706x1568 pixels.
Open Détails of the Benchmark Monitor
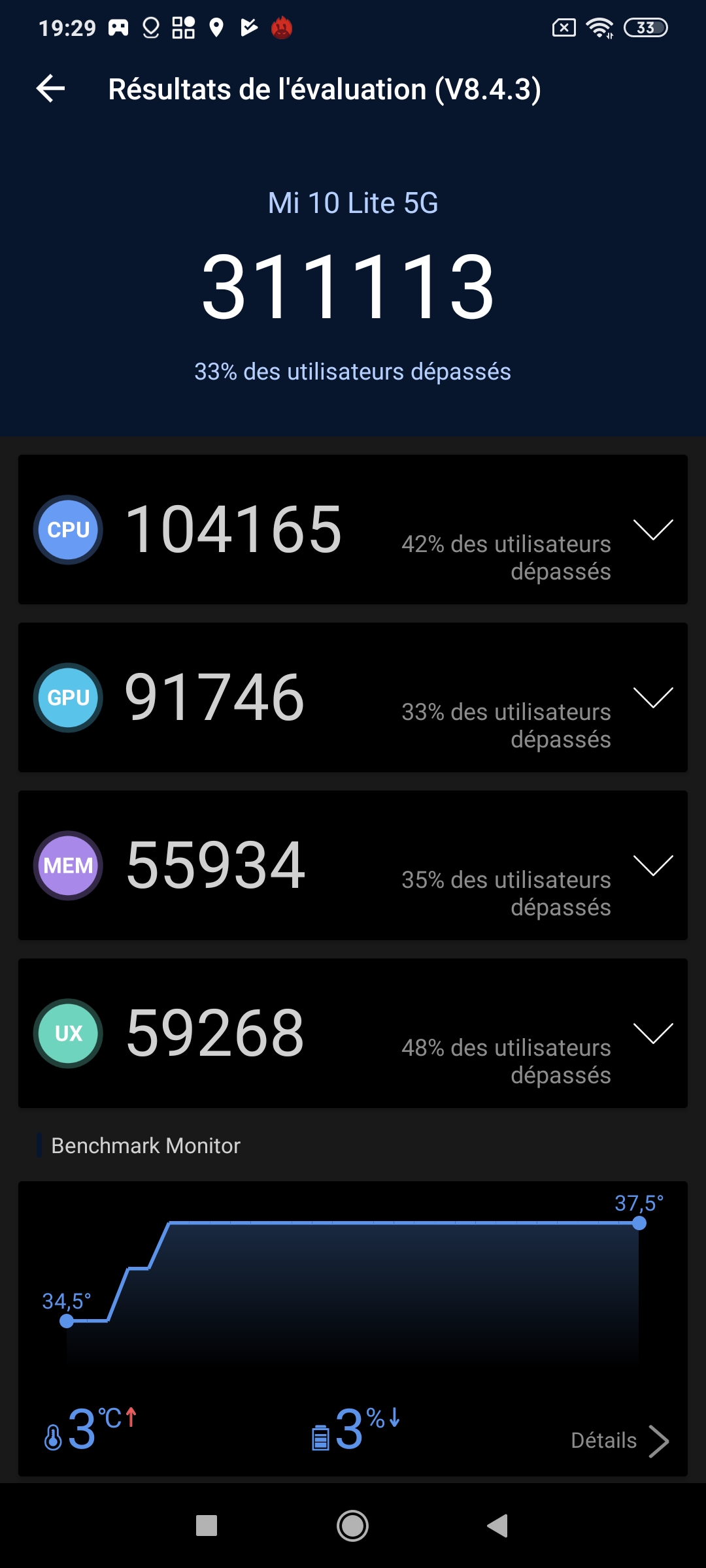(618, 1441)
